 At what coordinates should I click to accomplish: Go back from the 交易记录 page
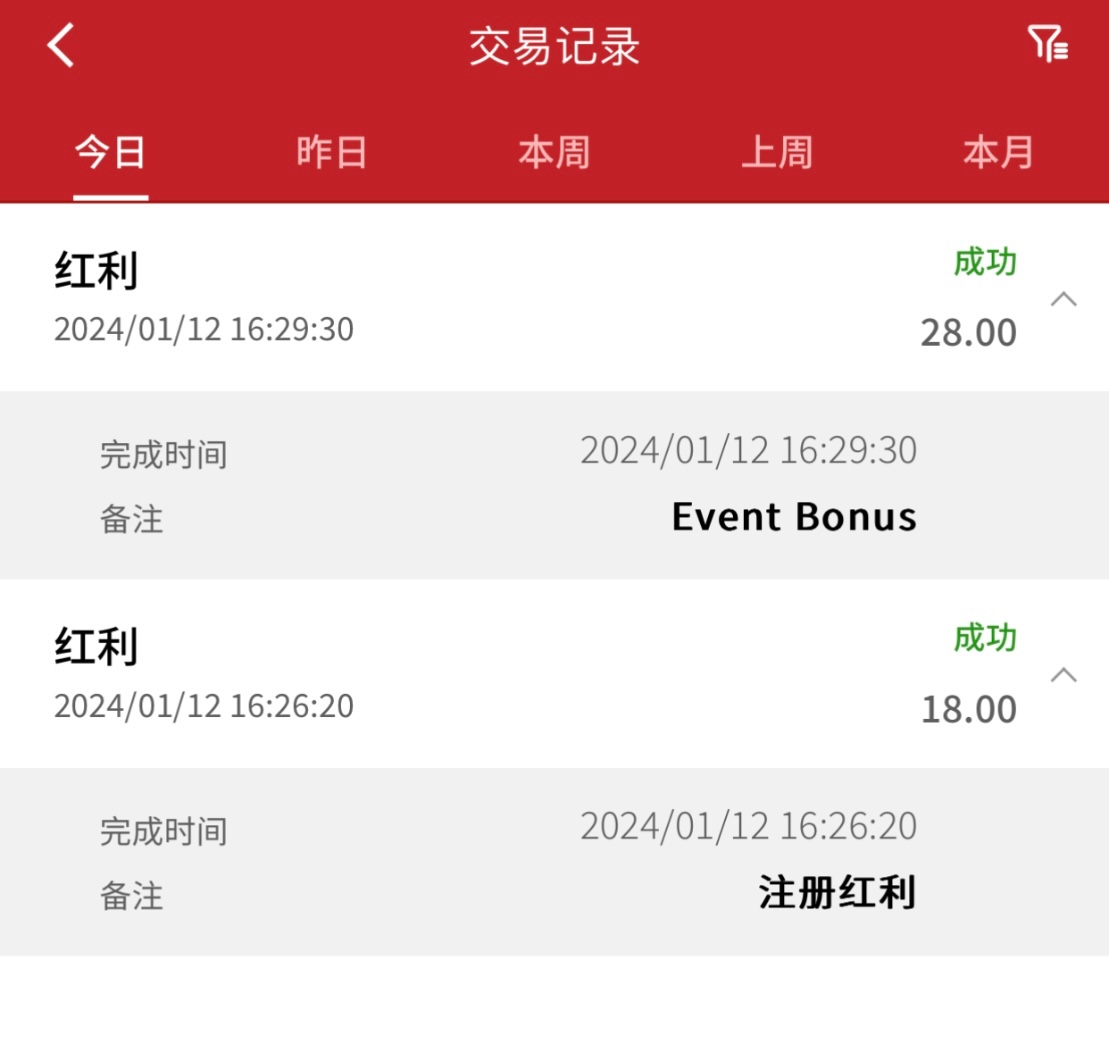pyautogui.click(x=61, y=46)
